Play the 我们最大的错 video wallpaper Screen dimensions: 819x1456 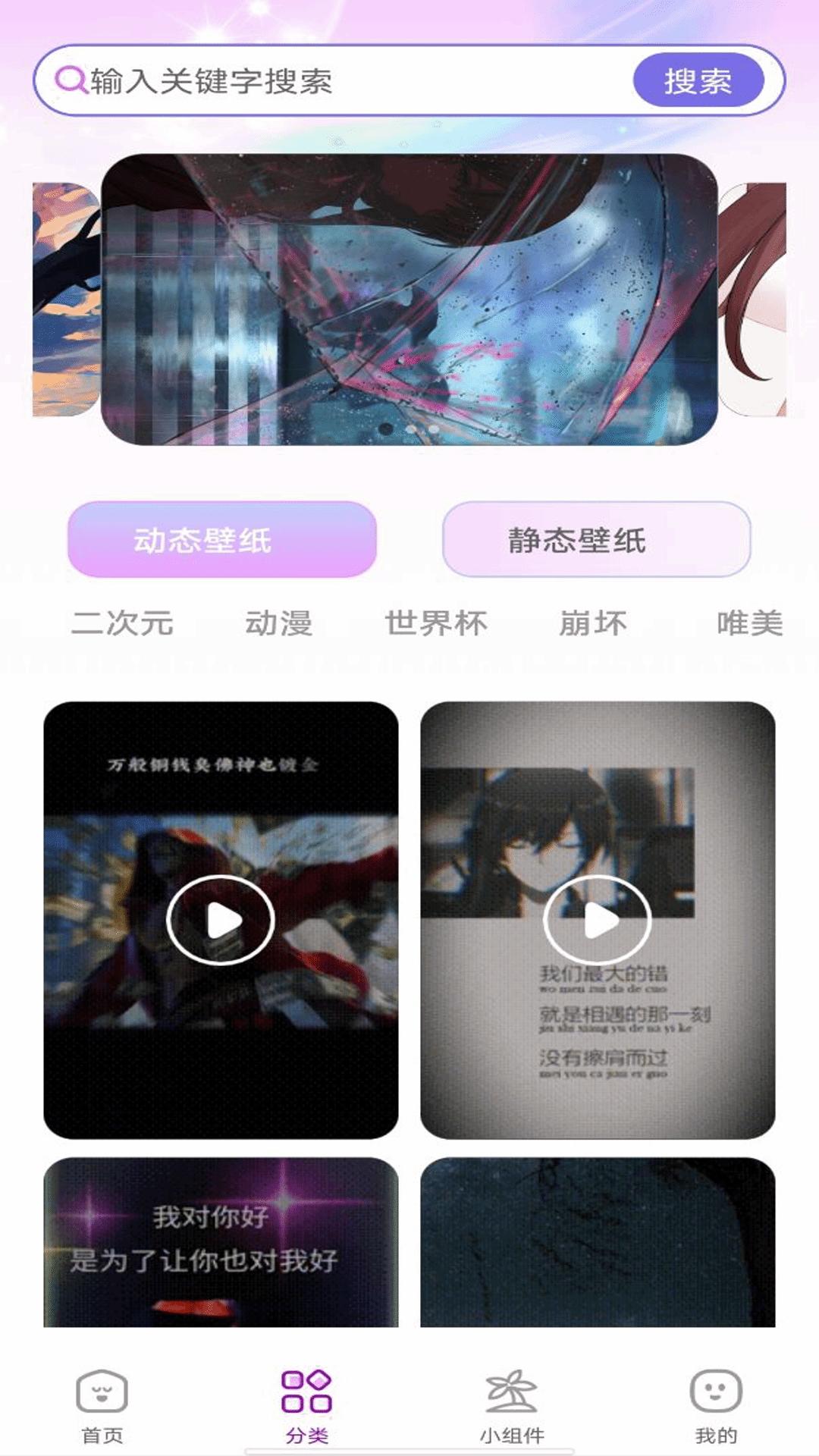click(x=597, y=920)
